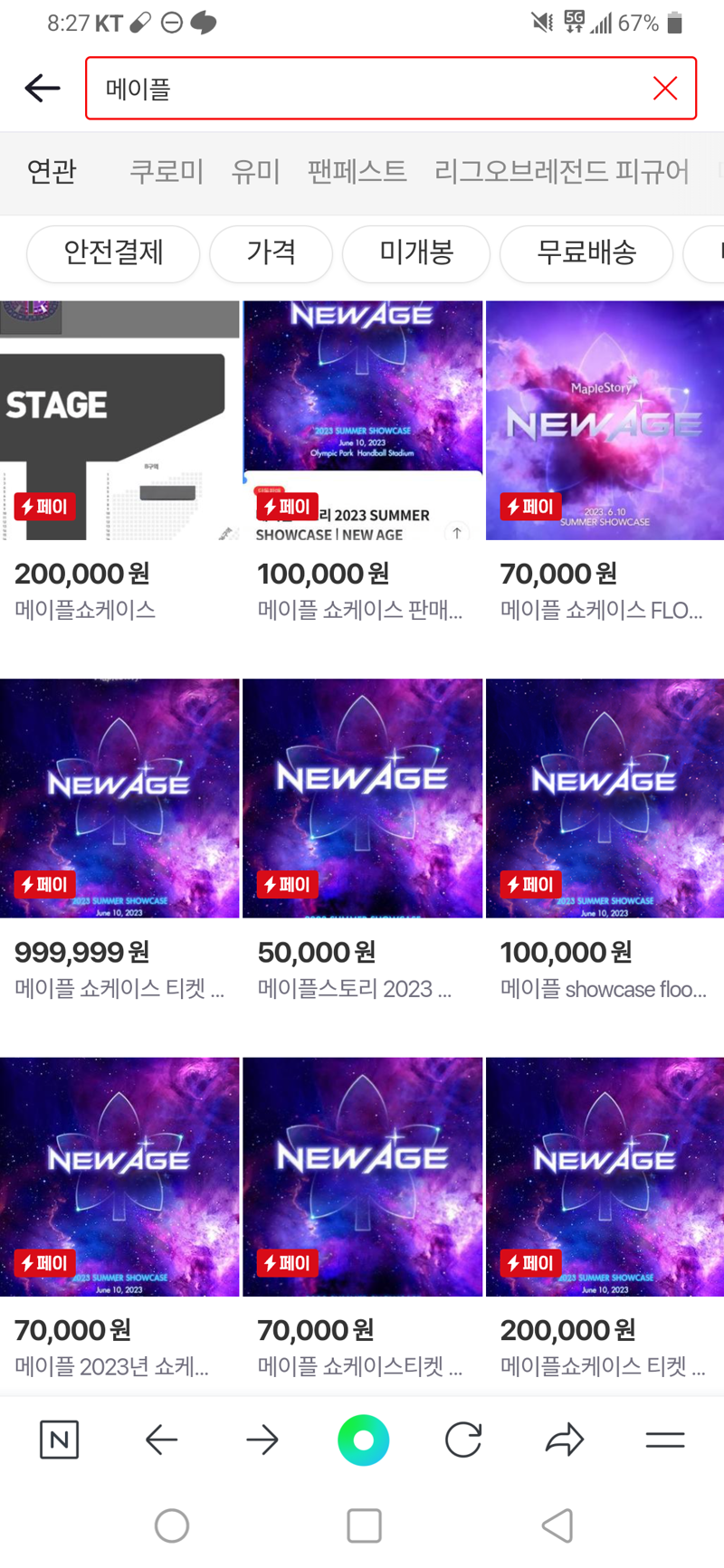Enable the 안전결제 filter chip
Screen dimensions: 724x1568
coord(113,252)
